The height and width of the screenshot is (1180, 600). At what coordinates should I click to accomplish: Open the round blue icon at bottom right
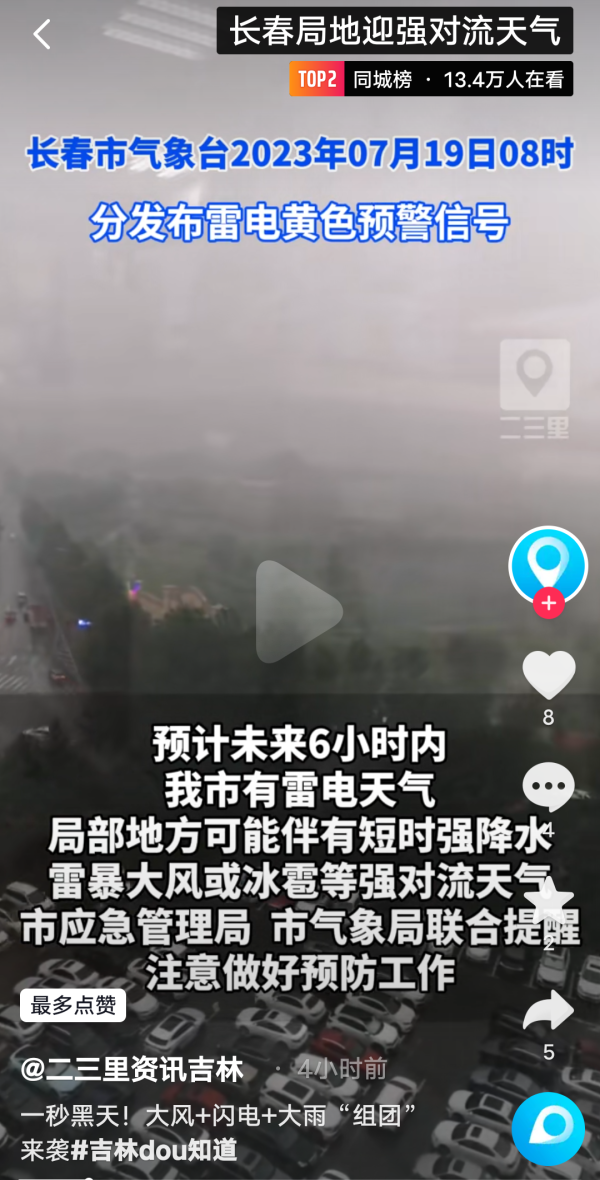coord(548,1128)
